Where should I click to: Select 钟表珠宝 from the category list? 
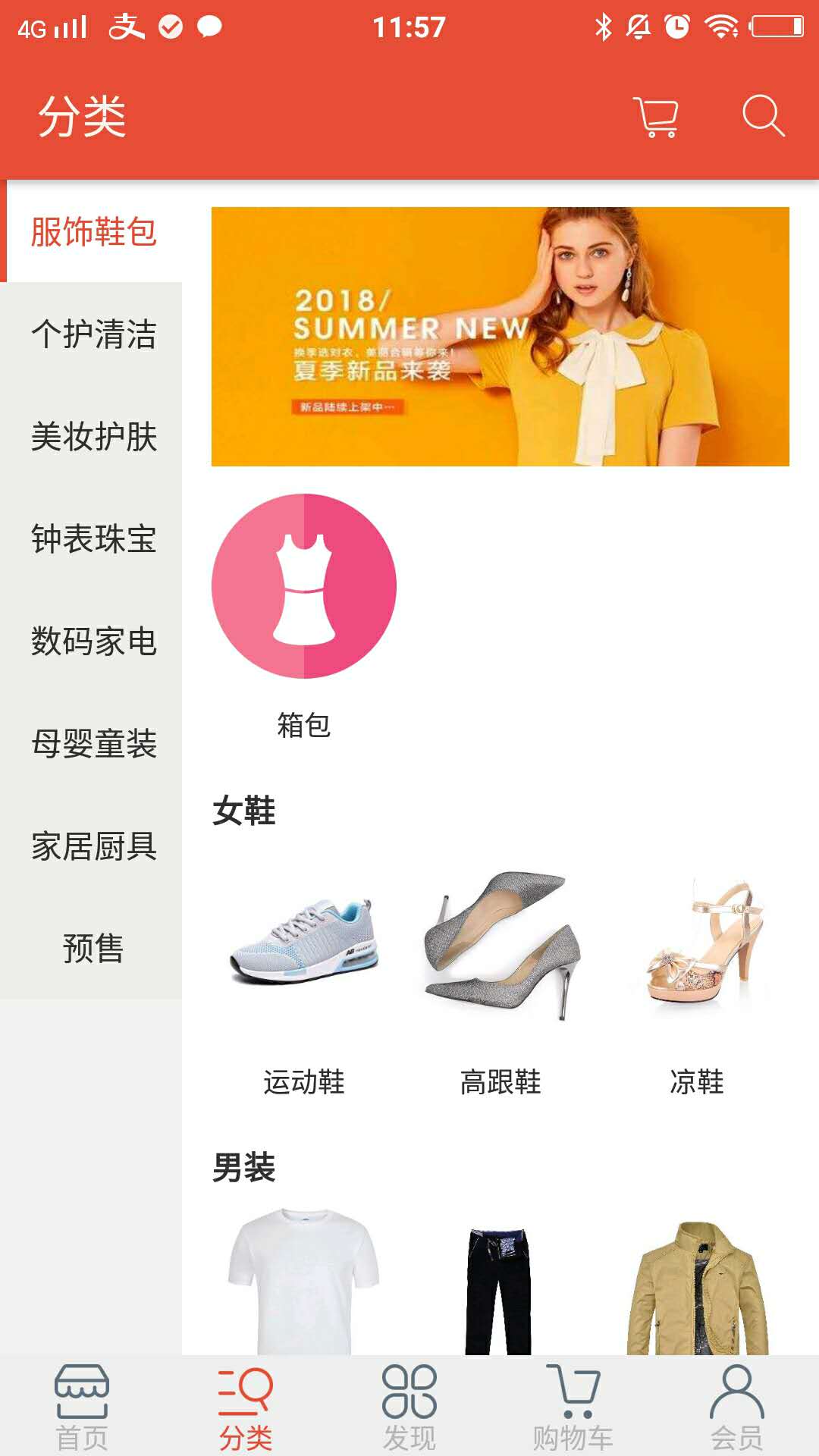coord(93,538)
